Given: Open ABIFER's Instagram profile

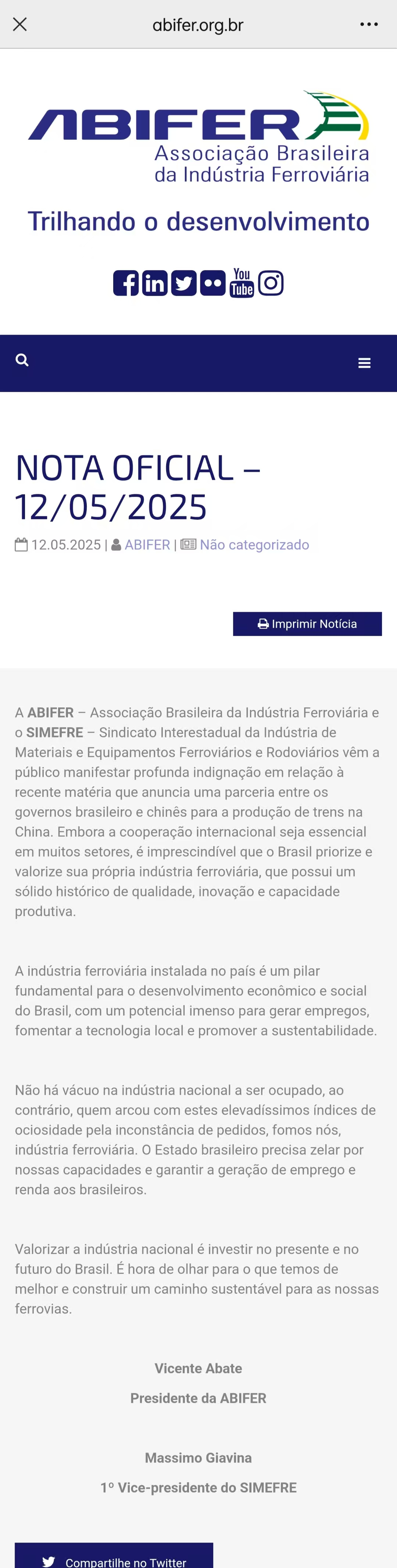Looking at the screenshot, I should click(271, 283).
